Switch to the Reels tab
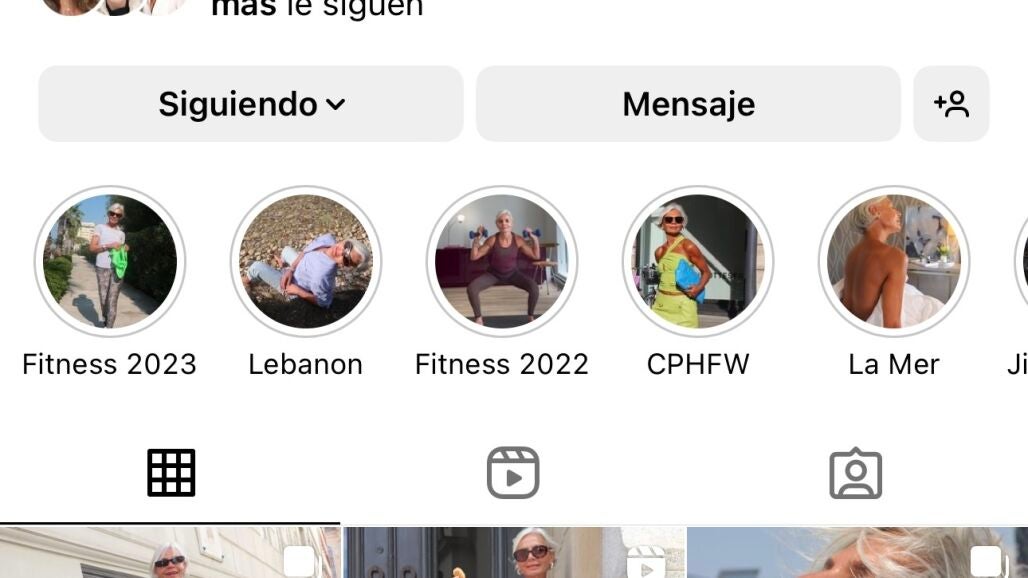1028x578 pixels. pos(513,473)
